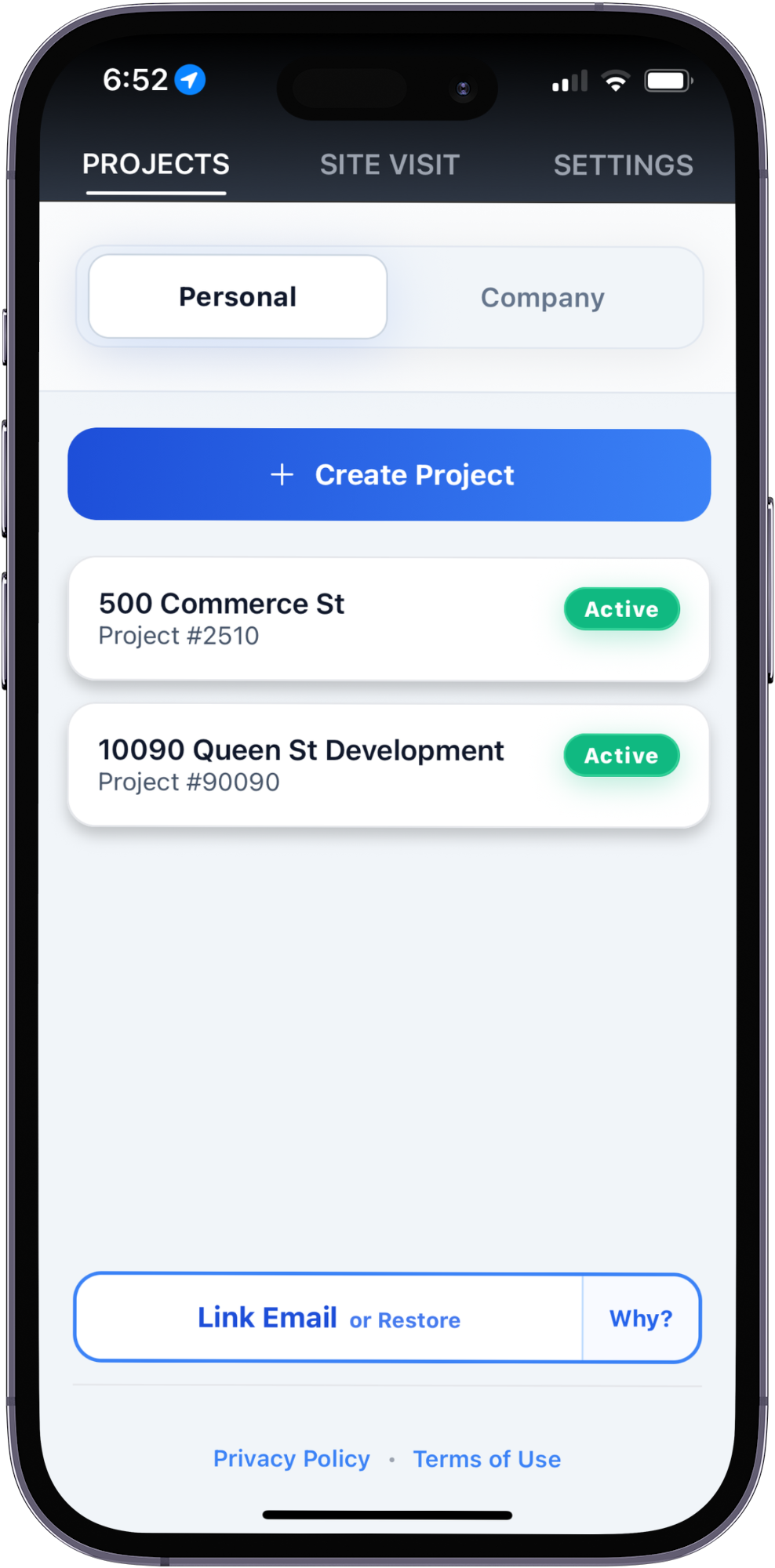
Task: Open the Privacy Policy link
Action: pos(291,1459)
